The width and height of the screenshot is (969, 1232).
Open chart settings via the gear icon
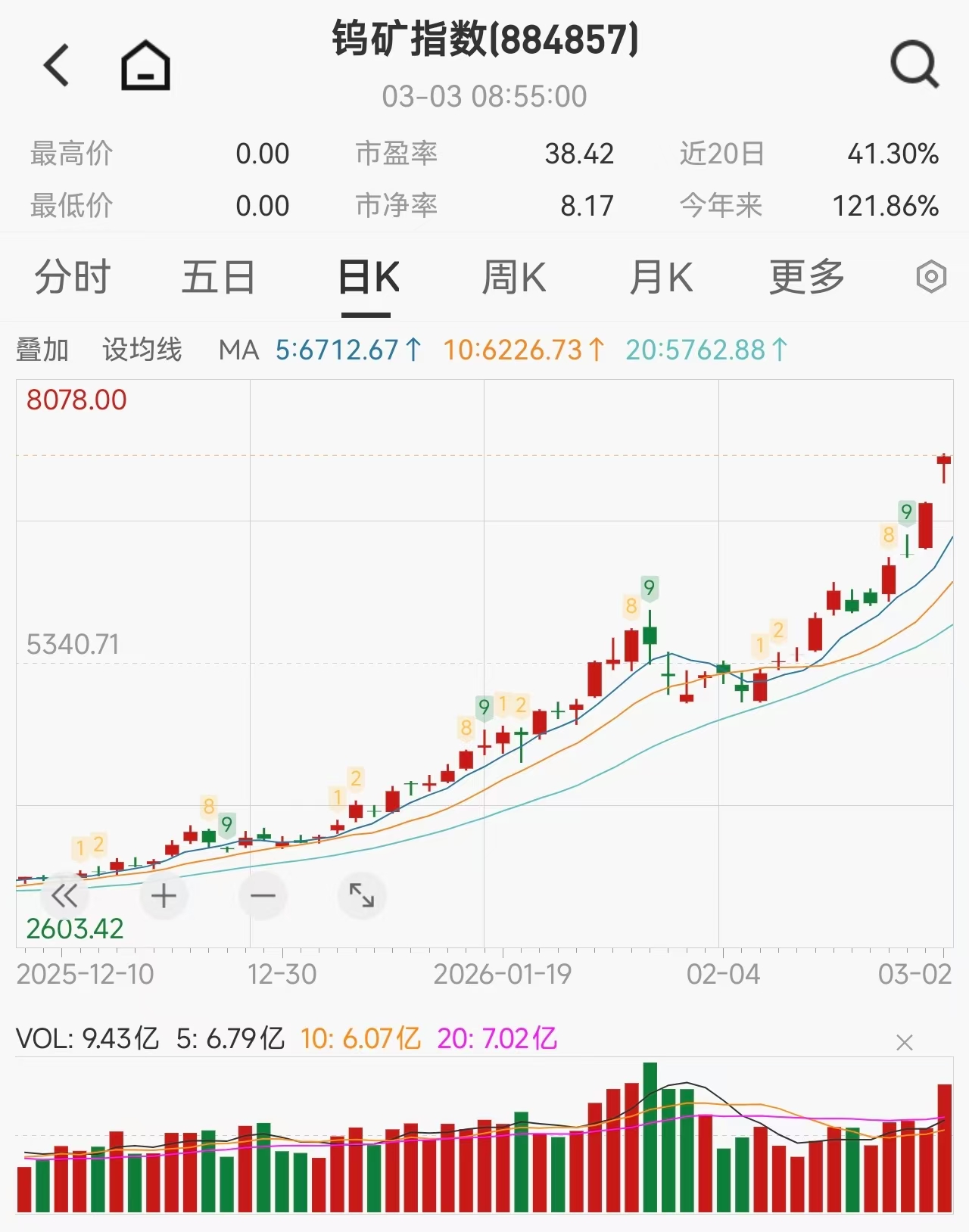[x=933, y=277]
